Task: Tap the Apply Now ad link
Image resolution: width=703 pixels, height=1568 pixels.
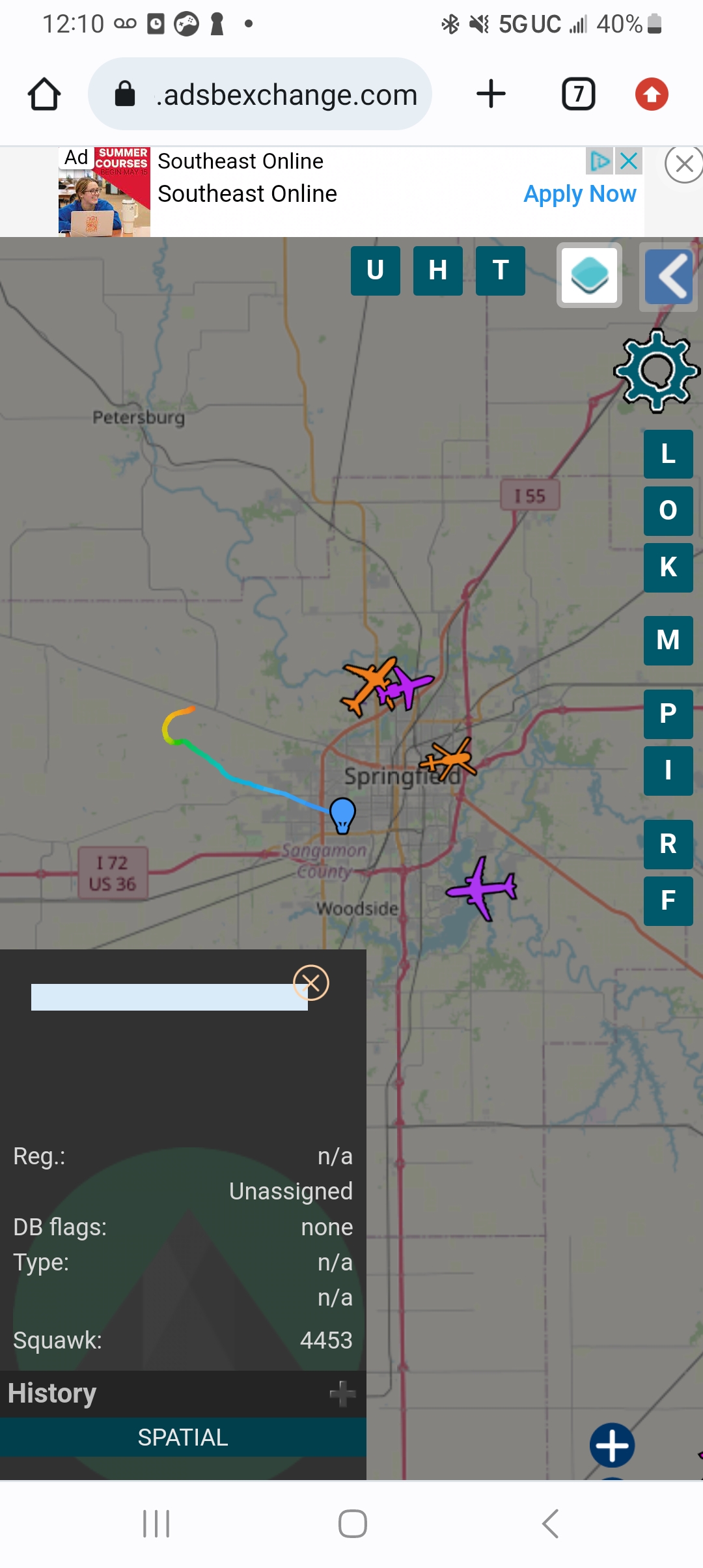Action: 580,194
